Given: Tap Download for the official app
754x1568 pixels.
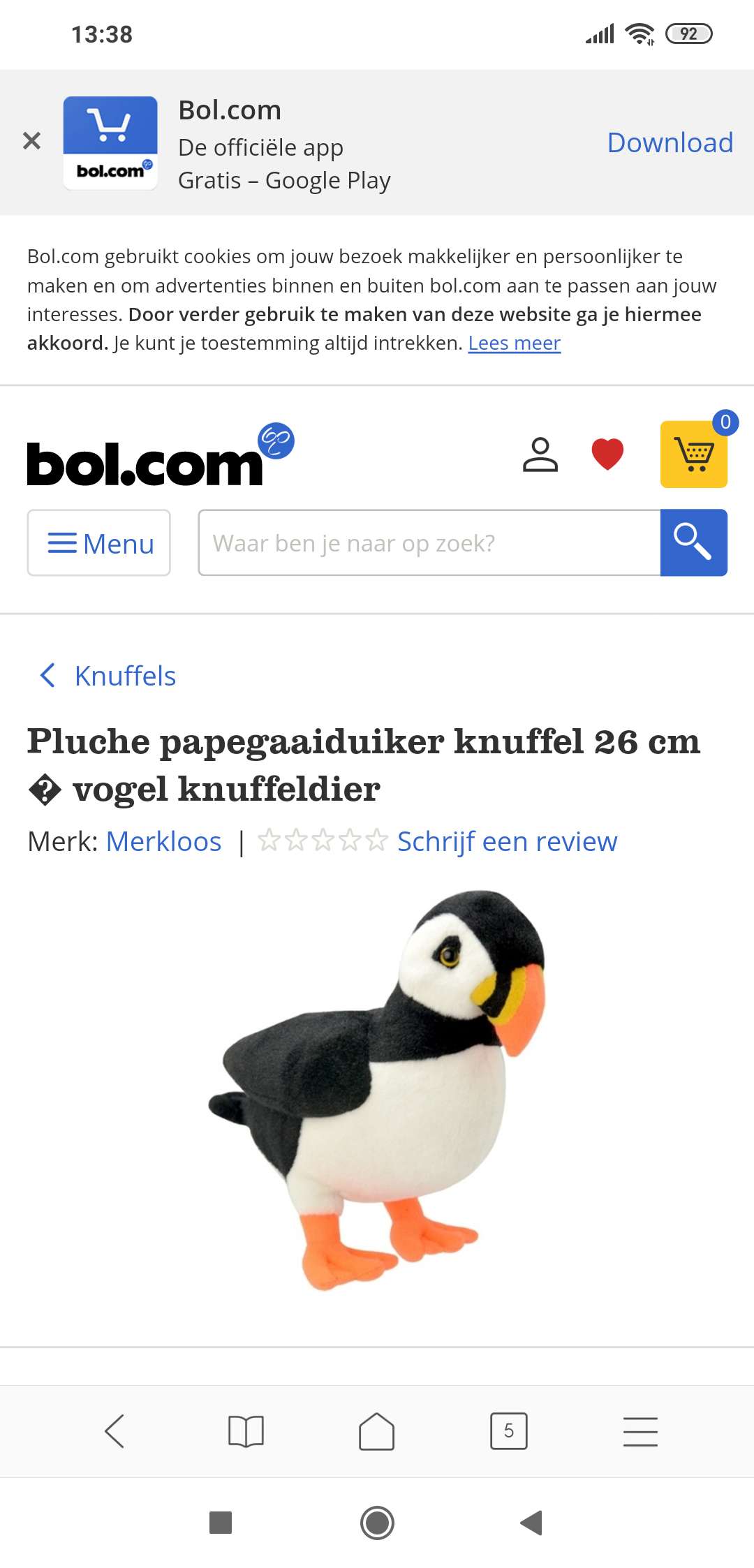Looking at the screenshot, I should [x=670, y=142].
